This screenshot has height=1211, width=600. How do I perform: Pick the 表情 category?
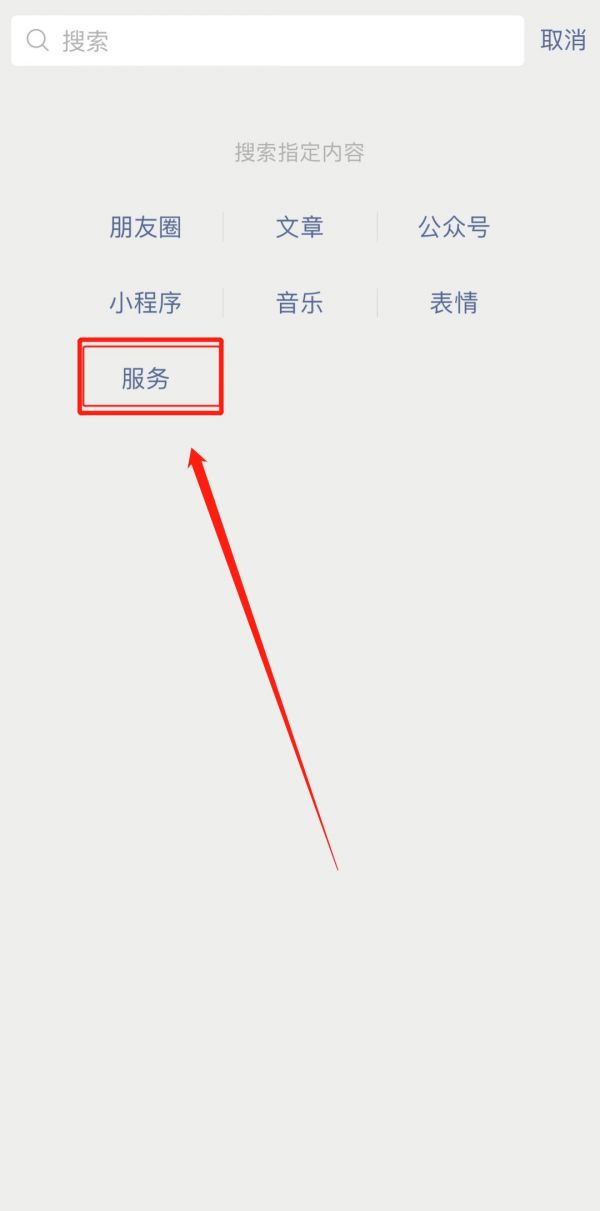click(x=454, y=303)
